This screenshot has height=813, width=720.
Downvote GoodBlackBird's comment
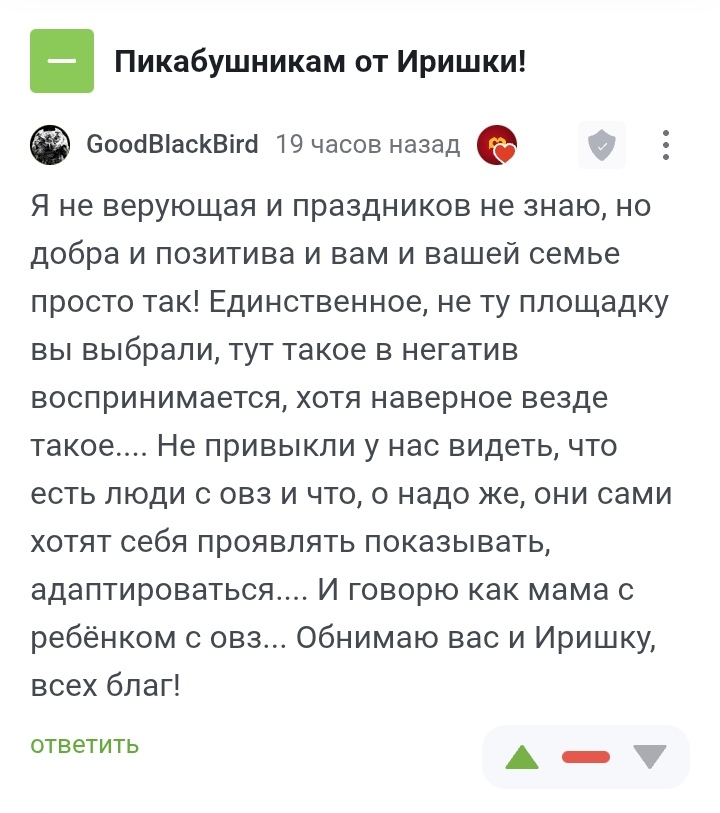point(650,757)
